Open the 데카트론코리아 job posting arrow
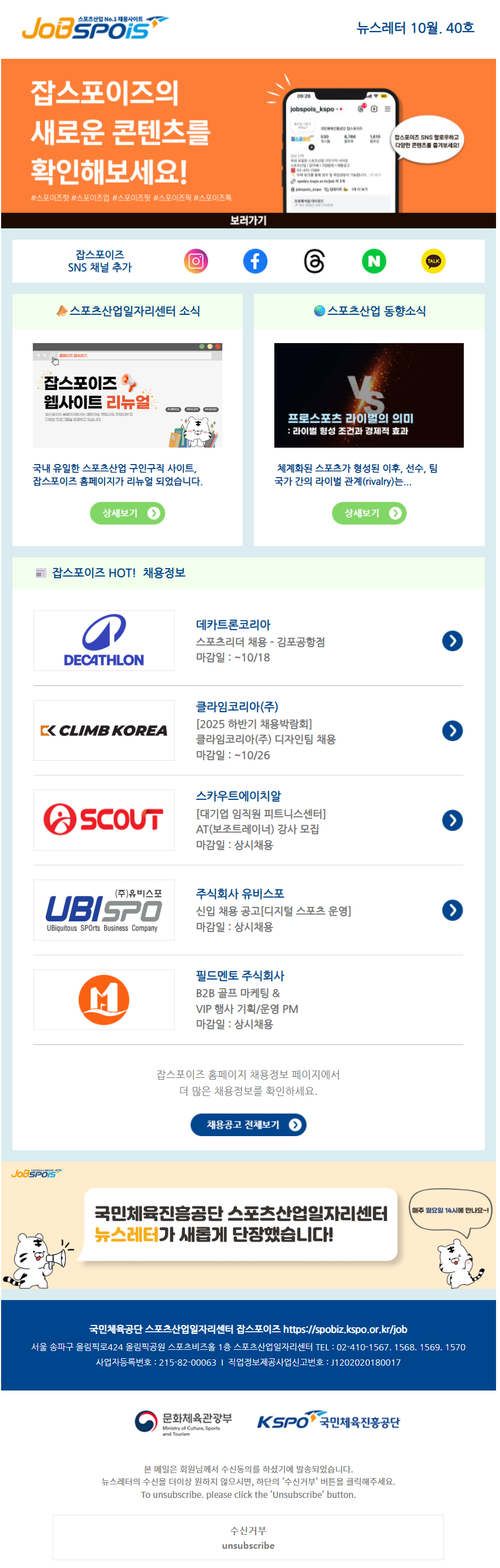The width and height of the screenshot is (500, 1568). tap(452, 641)
